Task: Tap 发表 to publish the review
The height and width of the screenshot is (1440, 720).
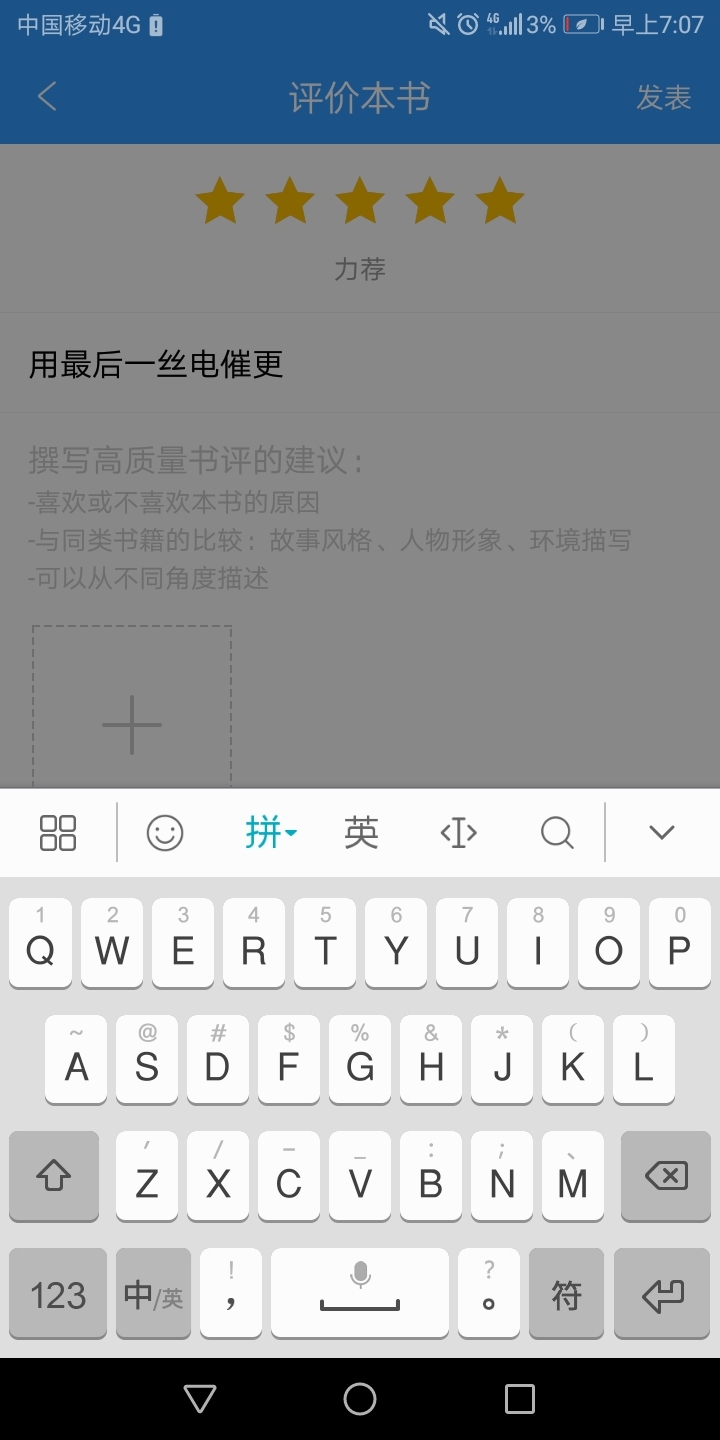Action: pos(664,97)
